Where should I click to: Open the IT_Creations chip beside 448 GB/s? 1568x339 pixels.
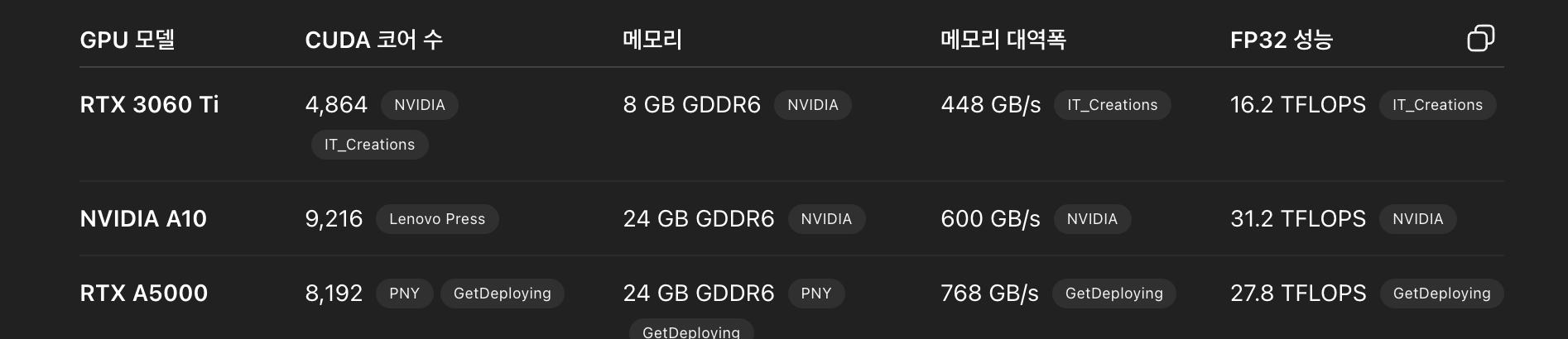click(x=1112, y=105)
